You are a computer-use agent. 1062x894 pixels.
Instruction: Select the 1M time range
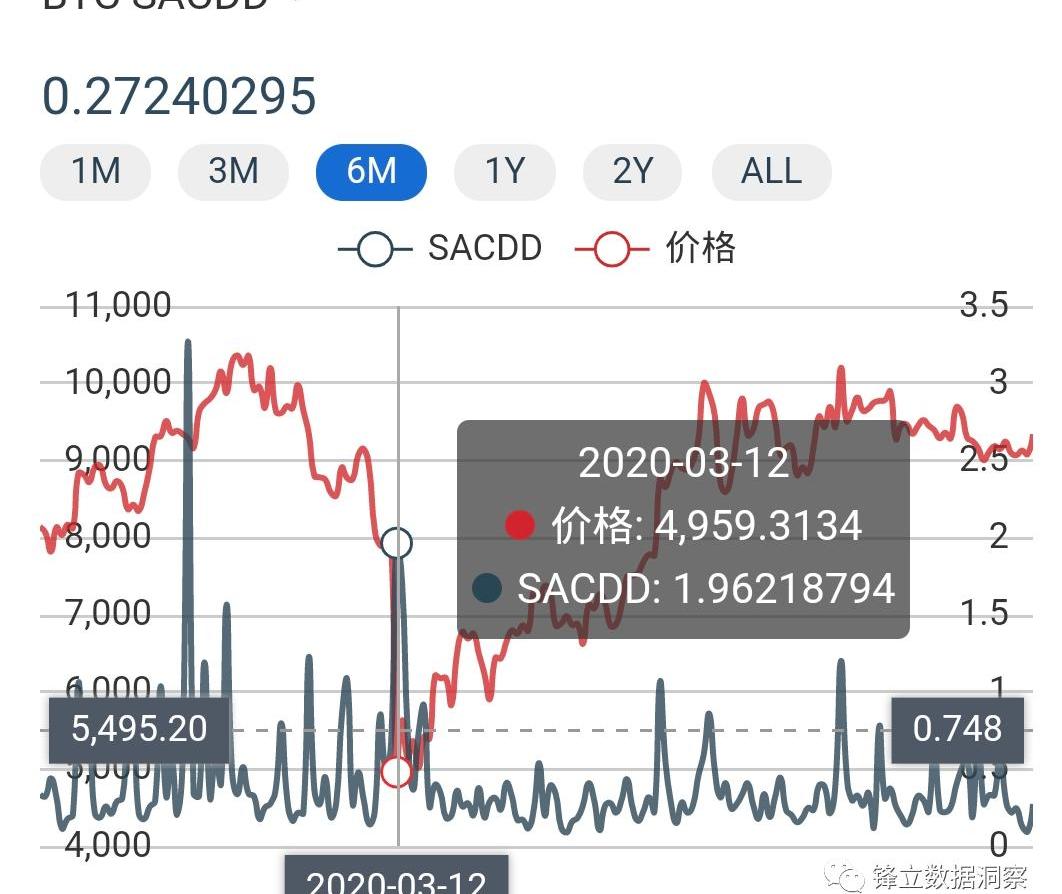click(x=95, y=172)
